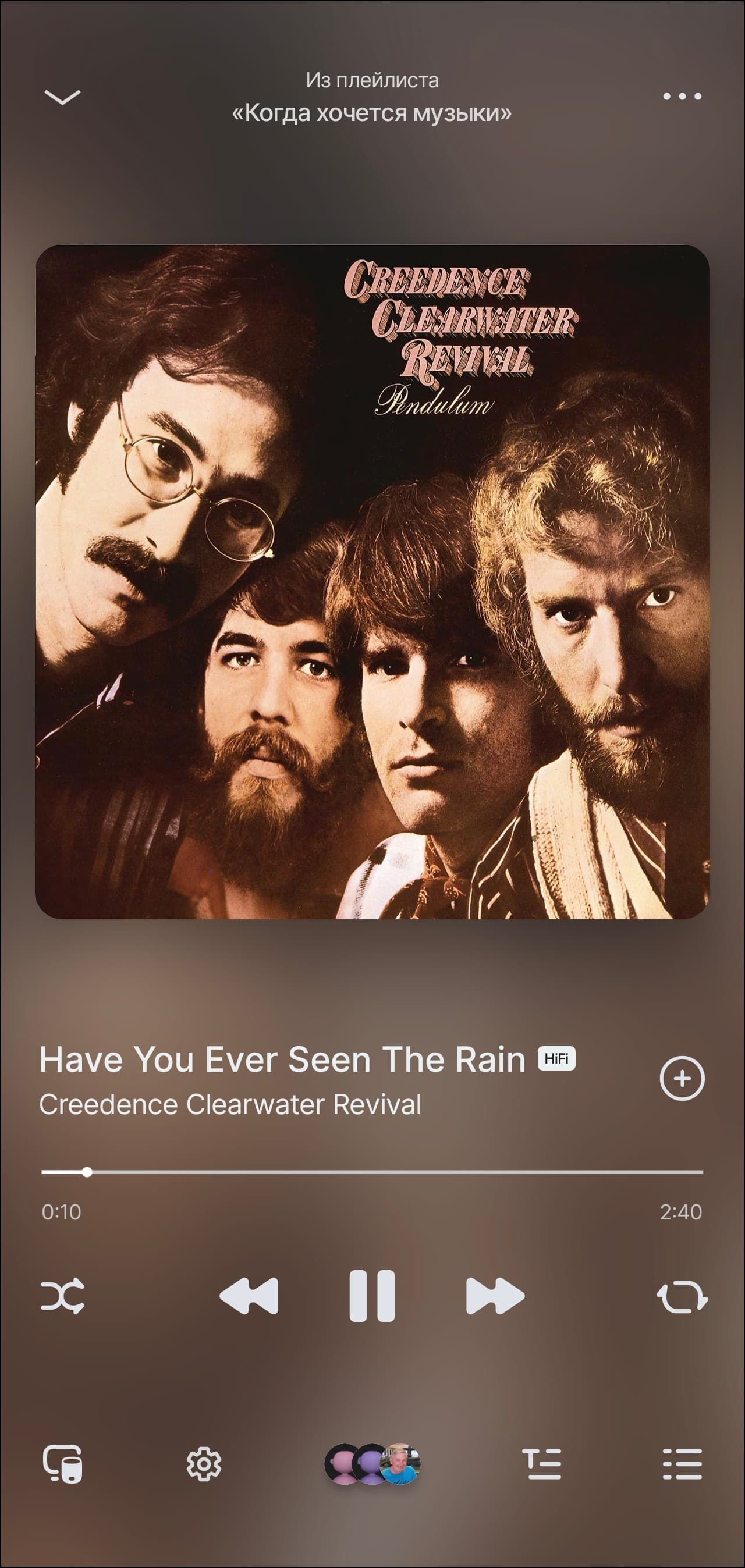Skip to the next track
The image size is (745, 1568).
click(x=495, y=1296)
